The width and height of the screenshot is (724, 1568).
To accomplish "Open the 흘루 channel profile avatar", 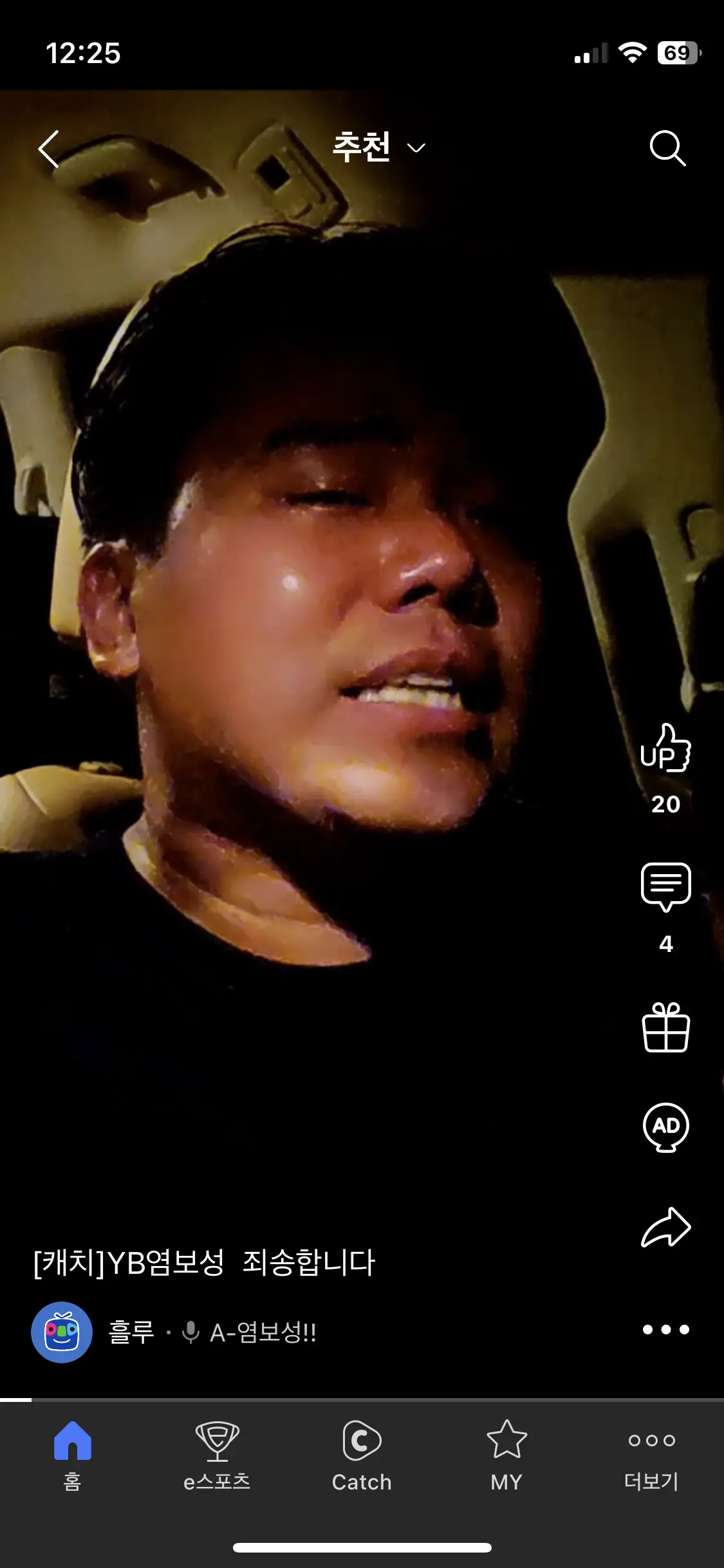I will coord(62,1332).
